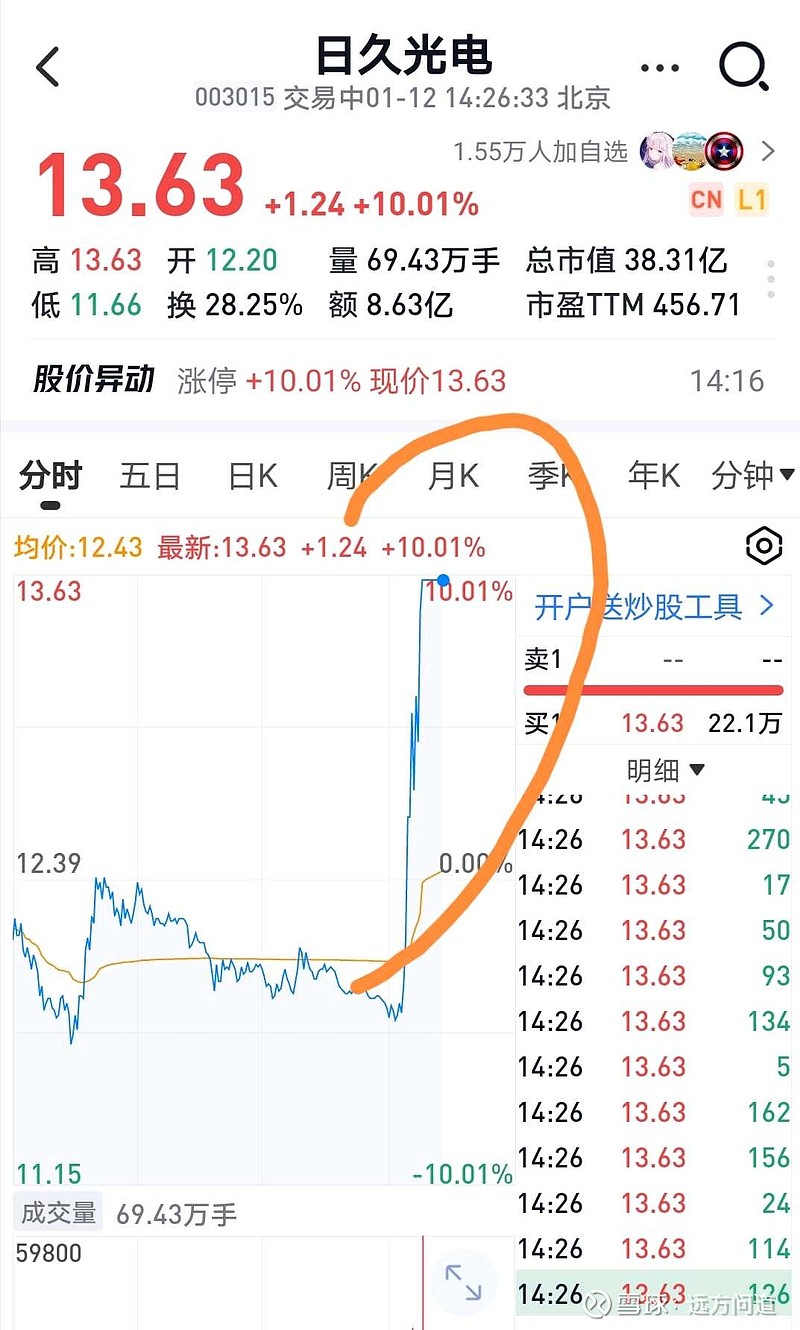Switch to the 五日 chart tab
Image resolution: width=800 pixels, height=1330 pixels.
[x=149, y=476]
